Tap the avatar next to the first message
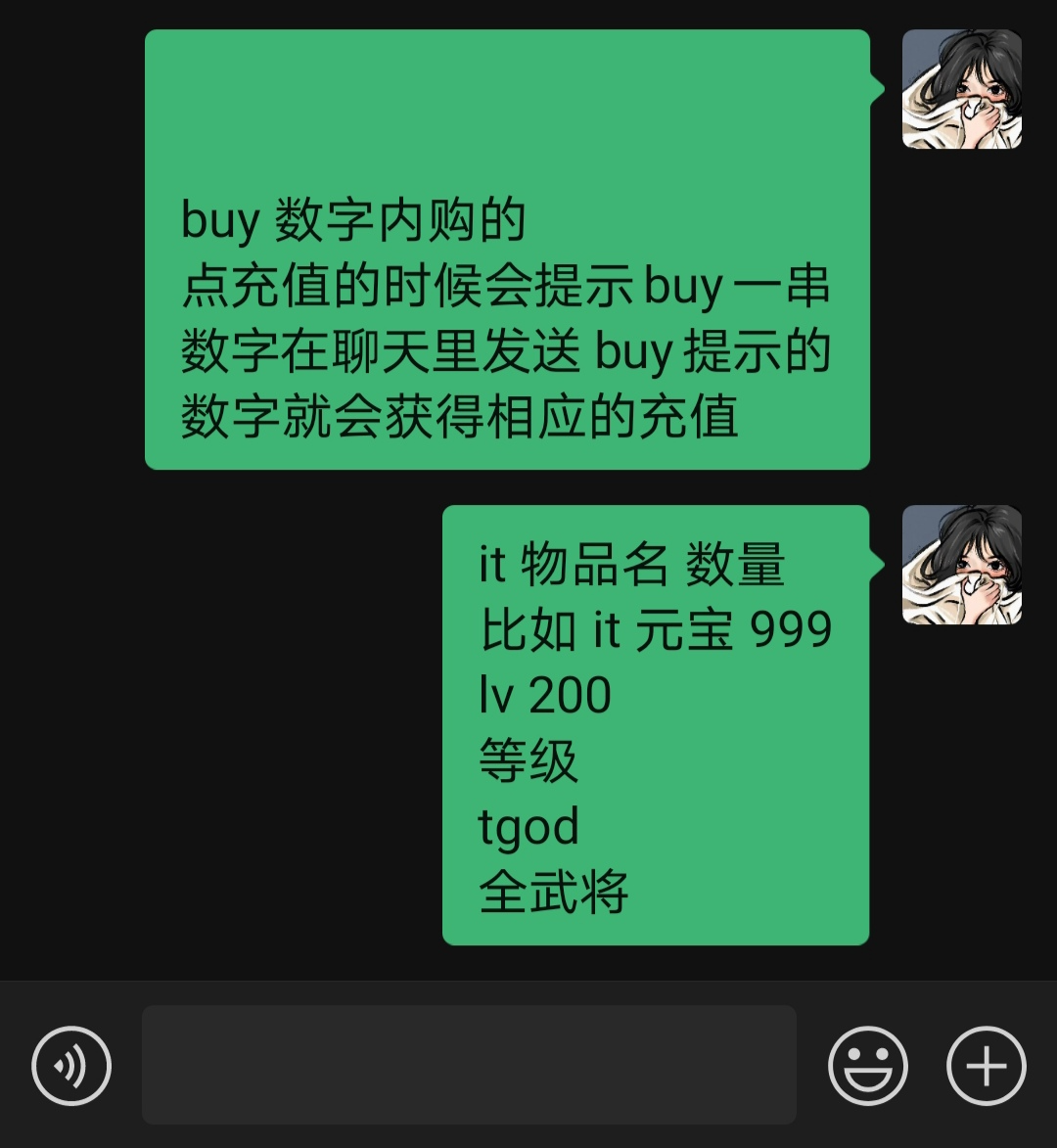1057x1148 pixels. tap(962, 86)
